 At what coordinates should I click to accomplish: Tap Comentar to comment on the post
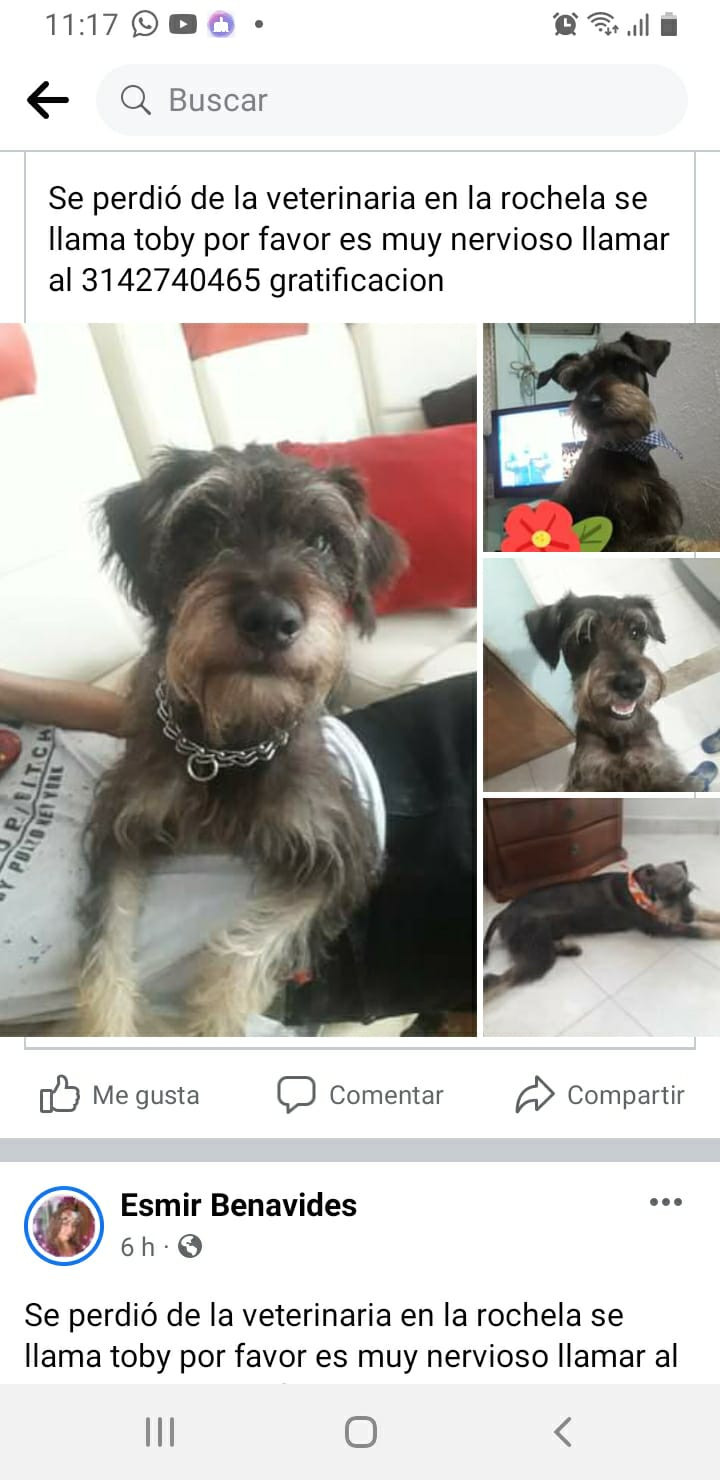tap(360, 1095)
